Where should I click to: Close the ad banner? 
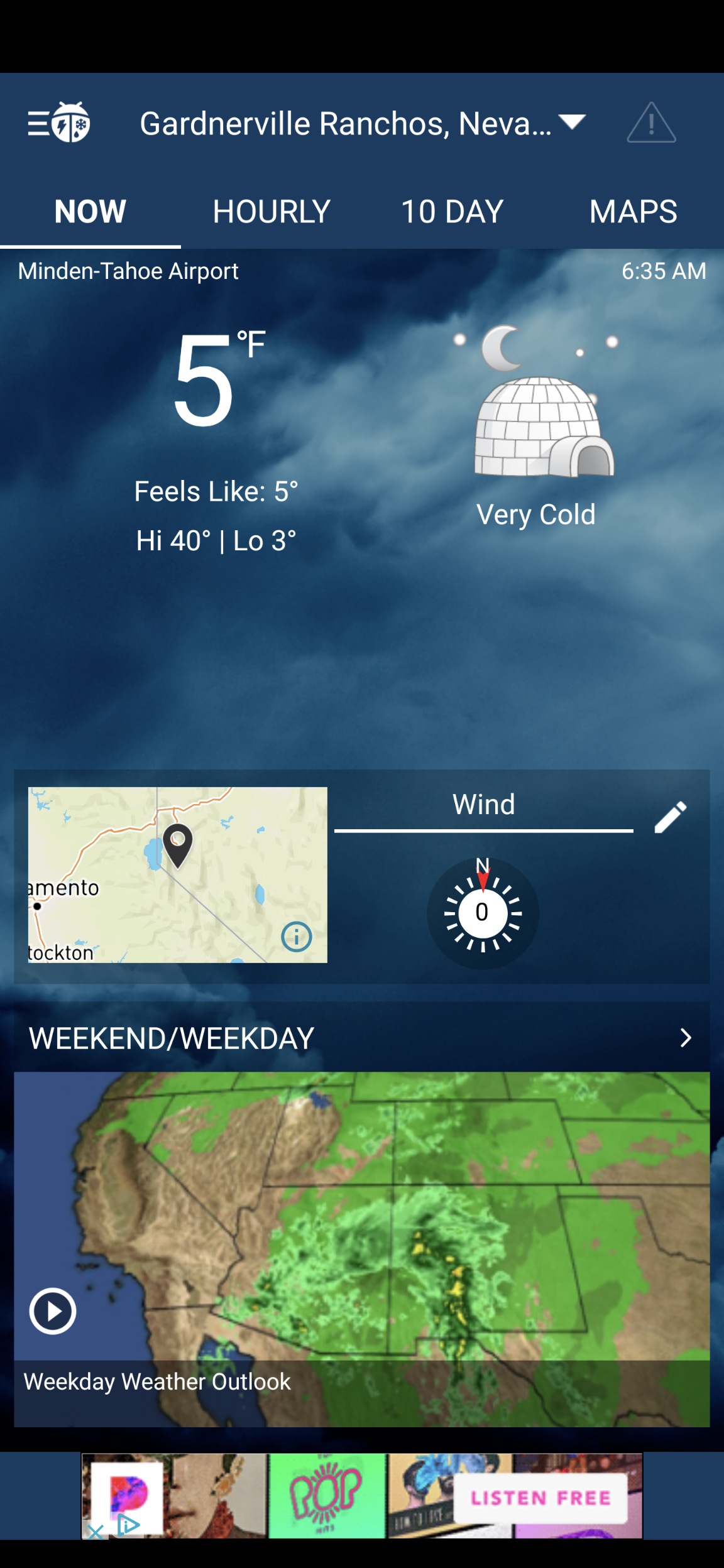[x=95, y=1530]
